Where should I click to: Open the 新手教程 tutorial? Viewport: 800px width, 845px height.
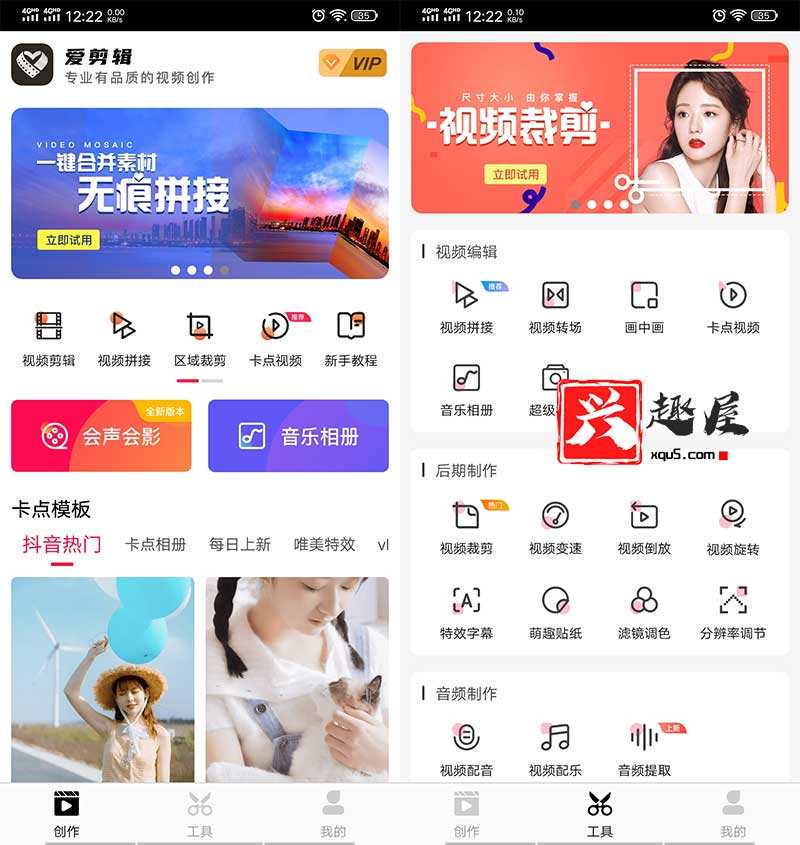click(x=350, y=338)
